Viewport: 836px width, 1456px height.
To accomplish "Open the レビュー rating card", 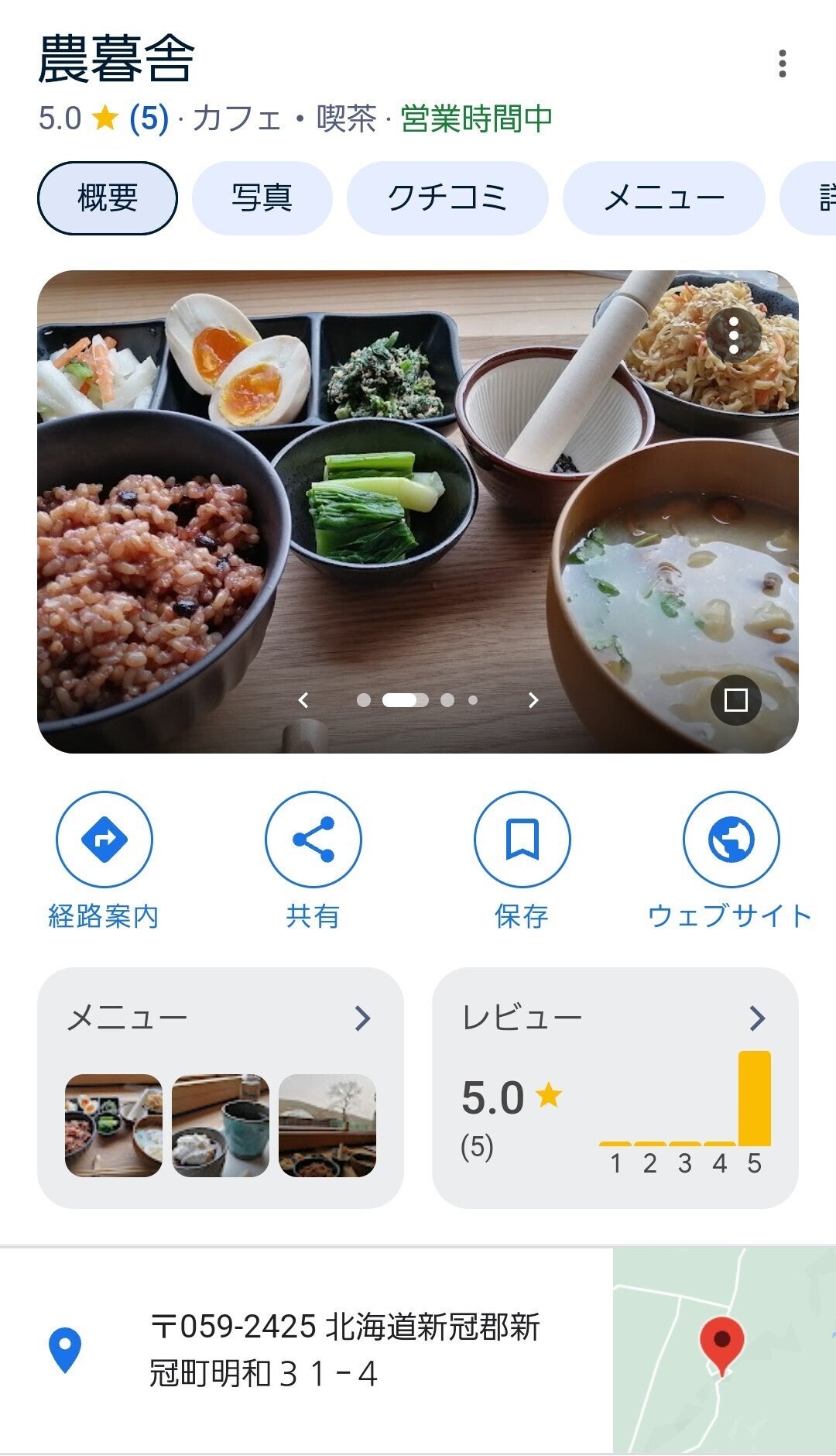I will point(615,1087).
